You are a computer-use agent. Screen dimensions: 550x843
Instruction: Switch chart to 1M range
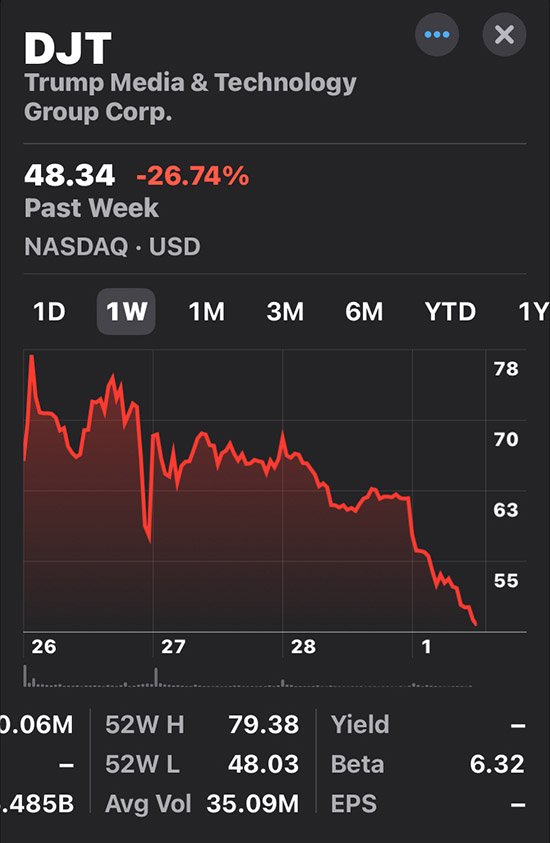206,312
